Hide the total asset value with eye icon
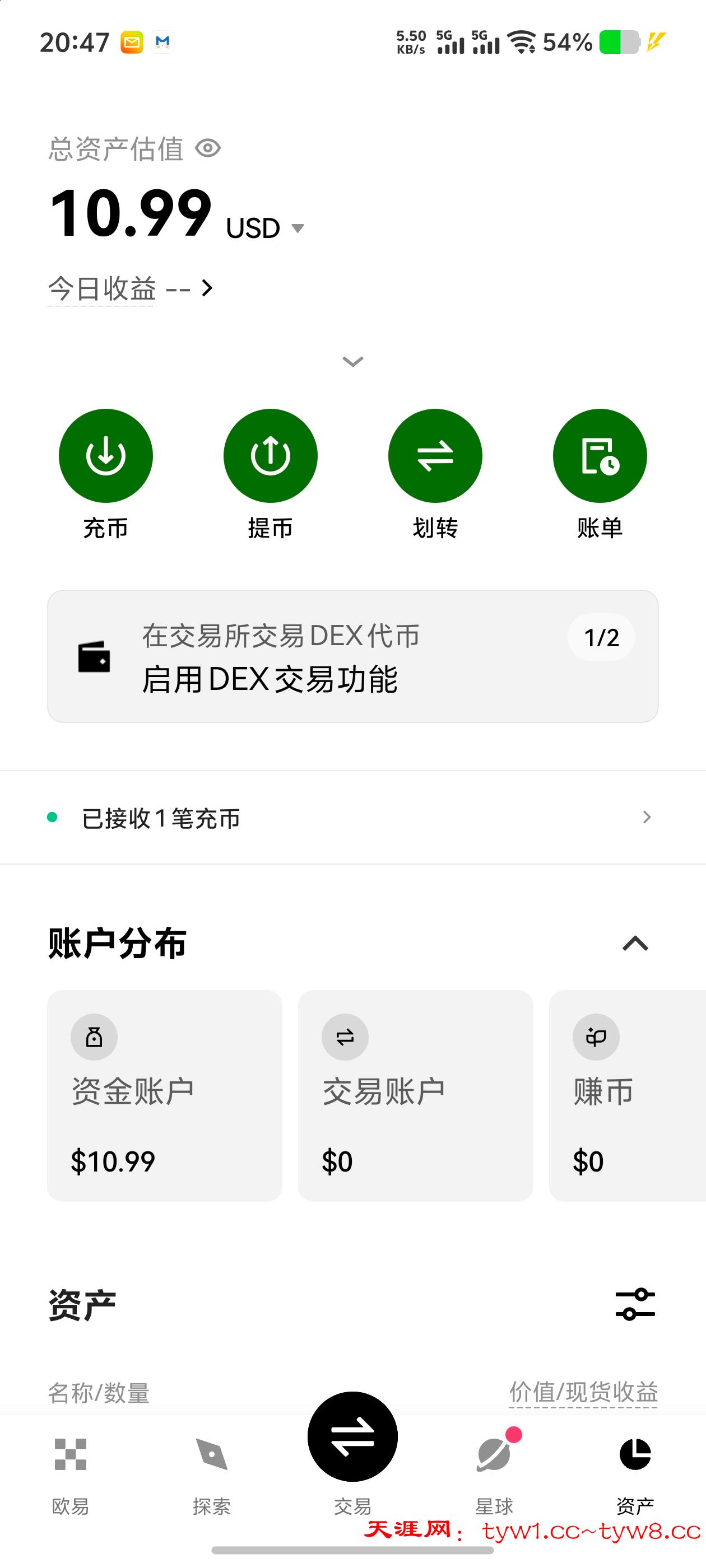 (208, 148)
